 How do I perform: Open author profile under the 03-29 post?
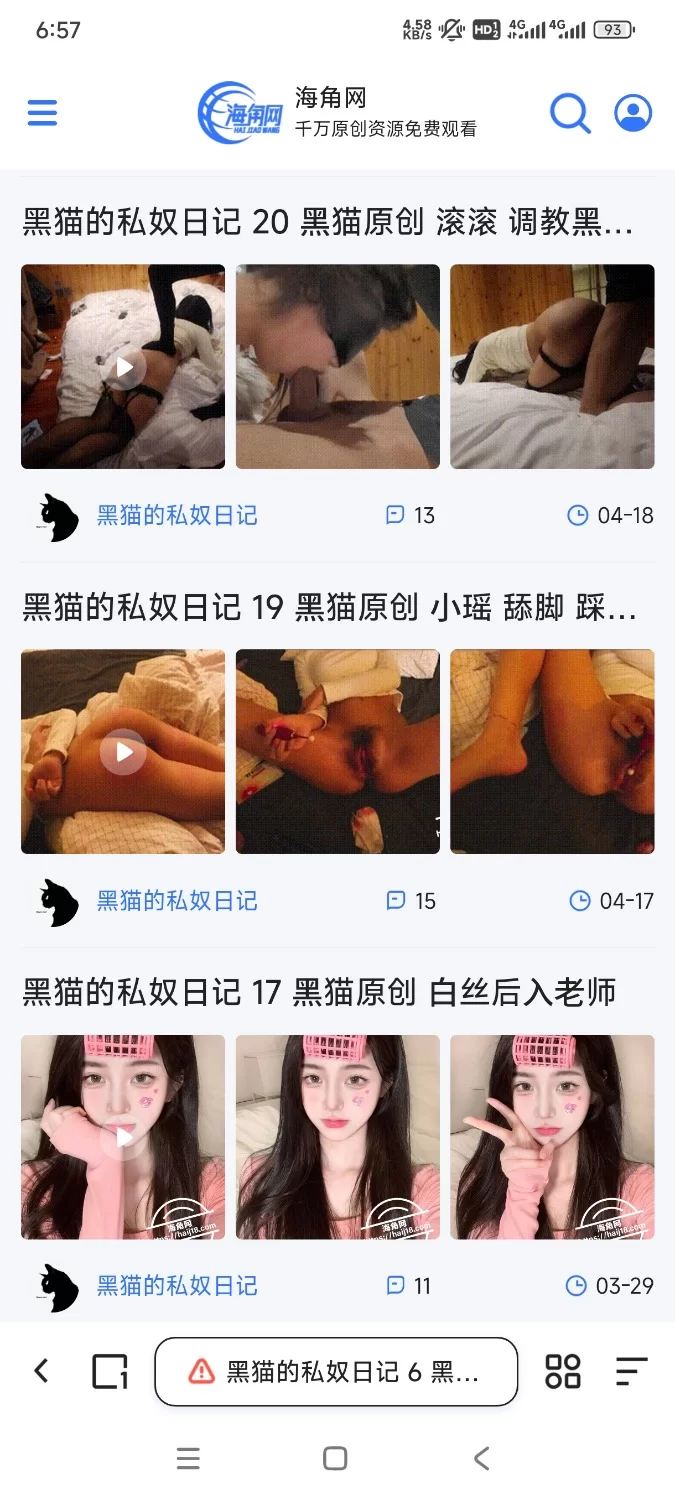coord(176,1286)
